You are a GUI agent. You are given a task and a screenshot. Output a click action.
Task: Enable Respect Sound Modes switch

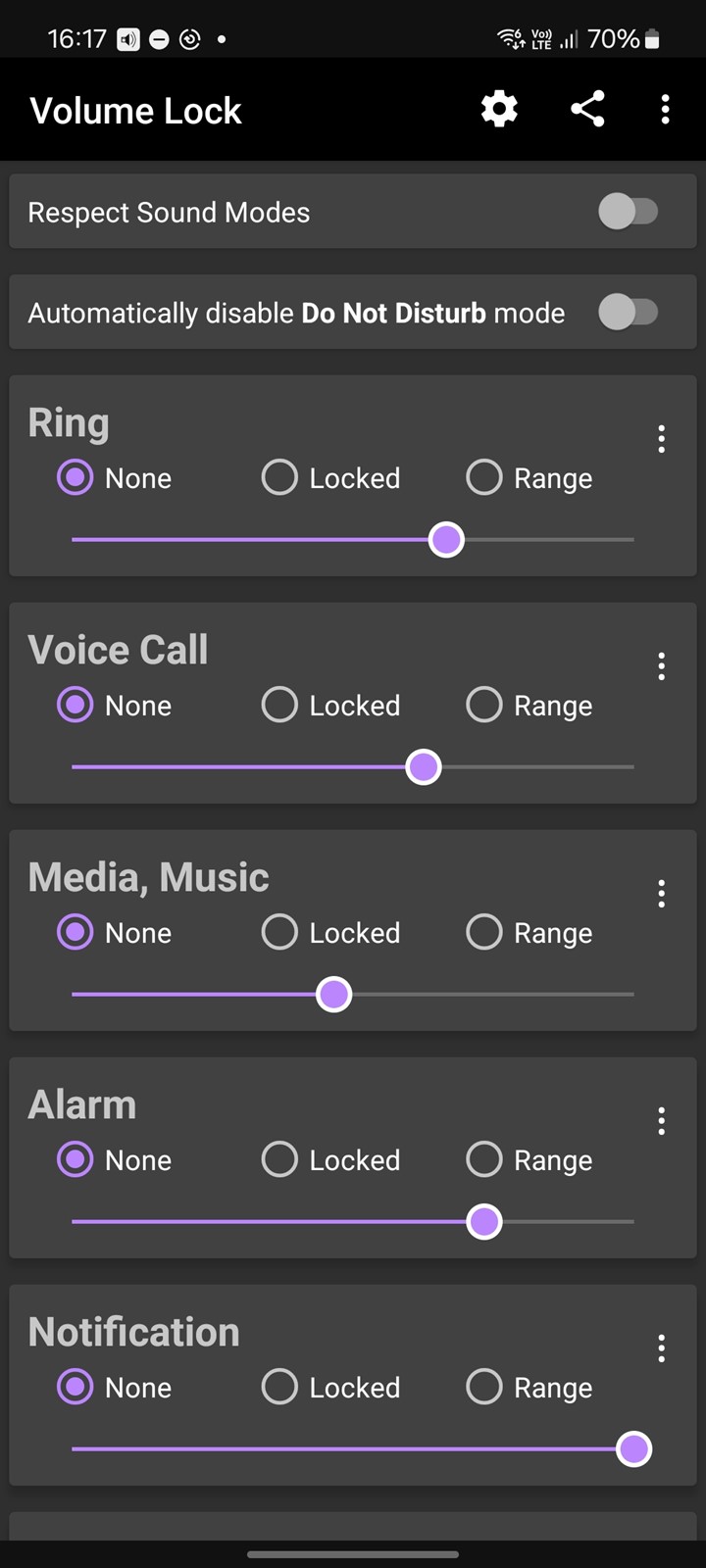(629, 212)
